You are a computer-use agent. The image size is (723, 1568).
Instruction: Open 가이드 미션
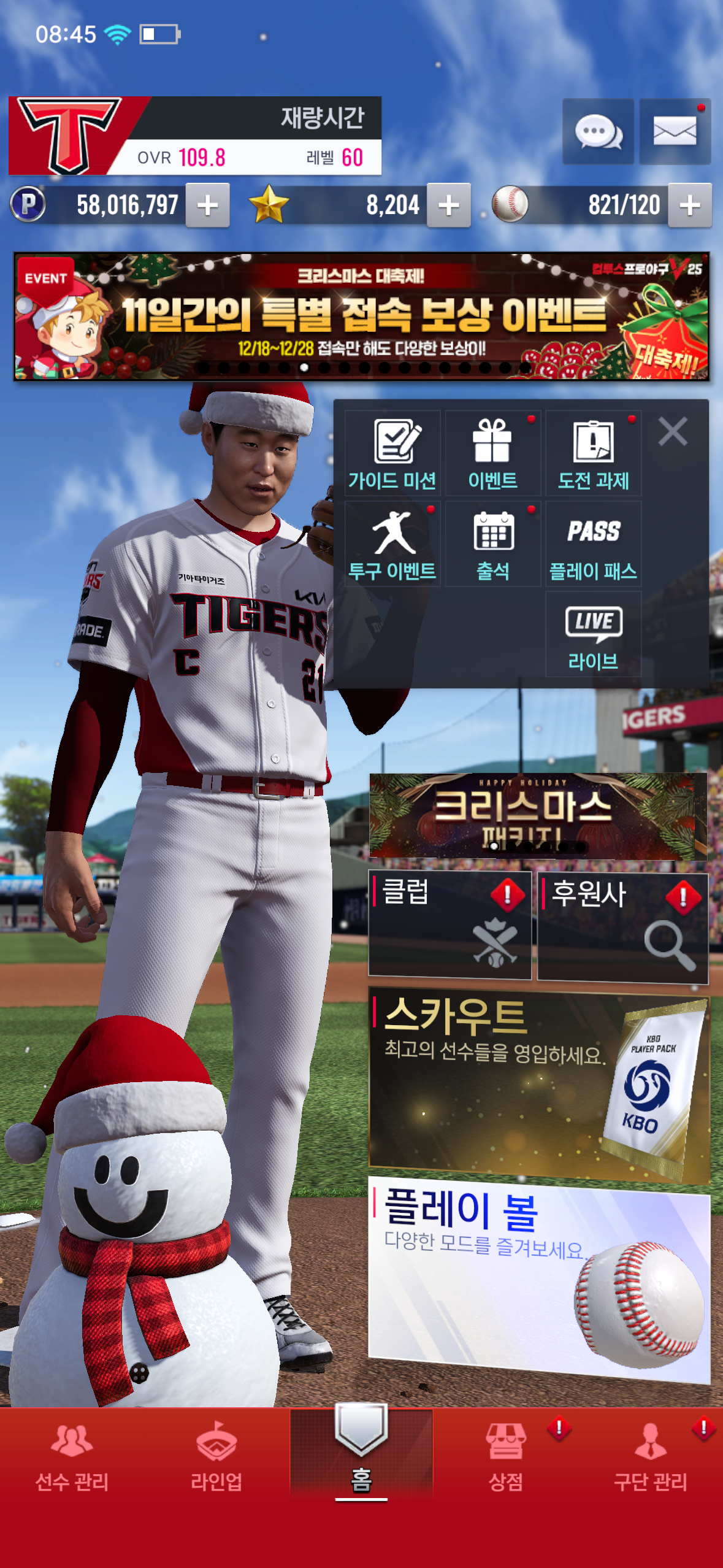tap(392, 454)
